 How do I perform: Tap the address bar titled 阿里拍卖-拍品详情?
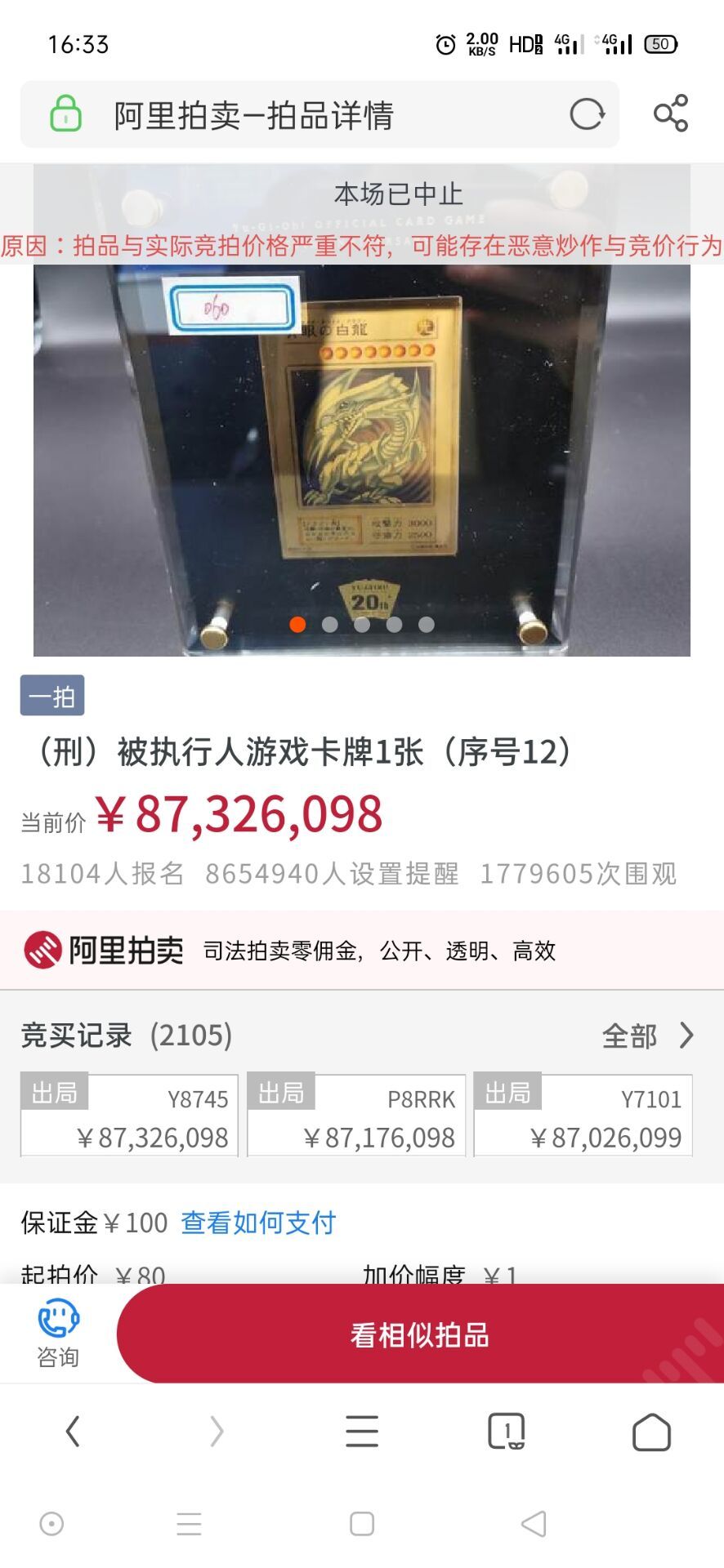click(x=320, y=114)
